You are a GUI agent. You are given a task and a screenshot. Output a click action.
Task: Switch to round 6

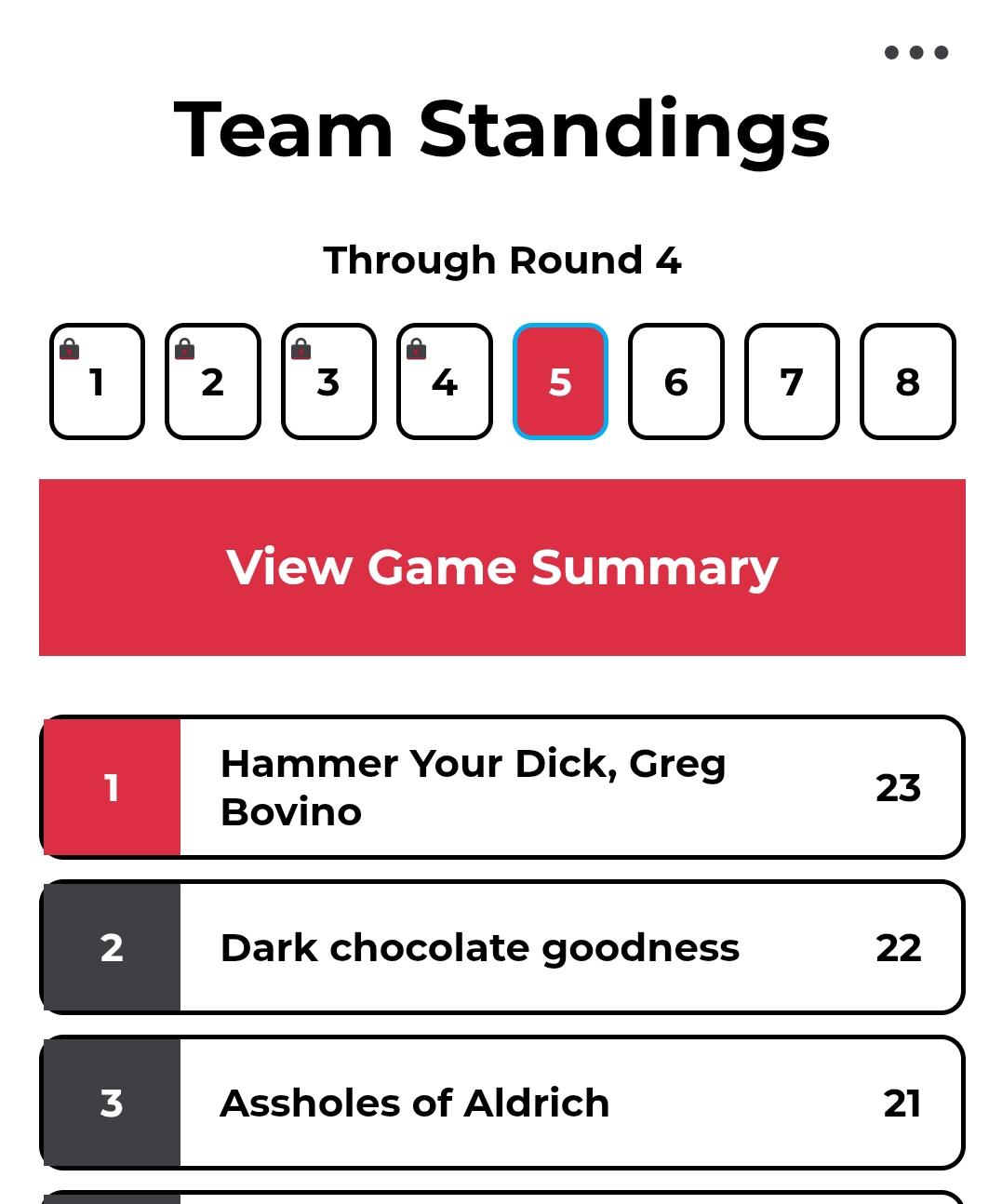point(676,381)
